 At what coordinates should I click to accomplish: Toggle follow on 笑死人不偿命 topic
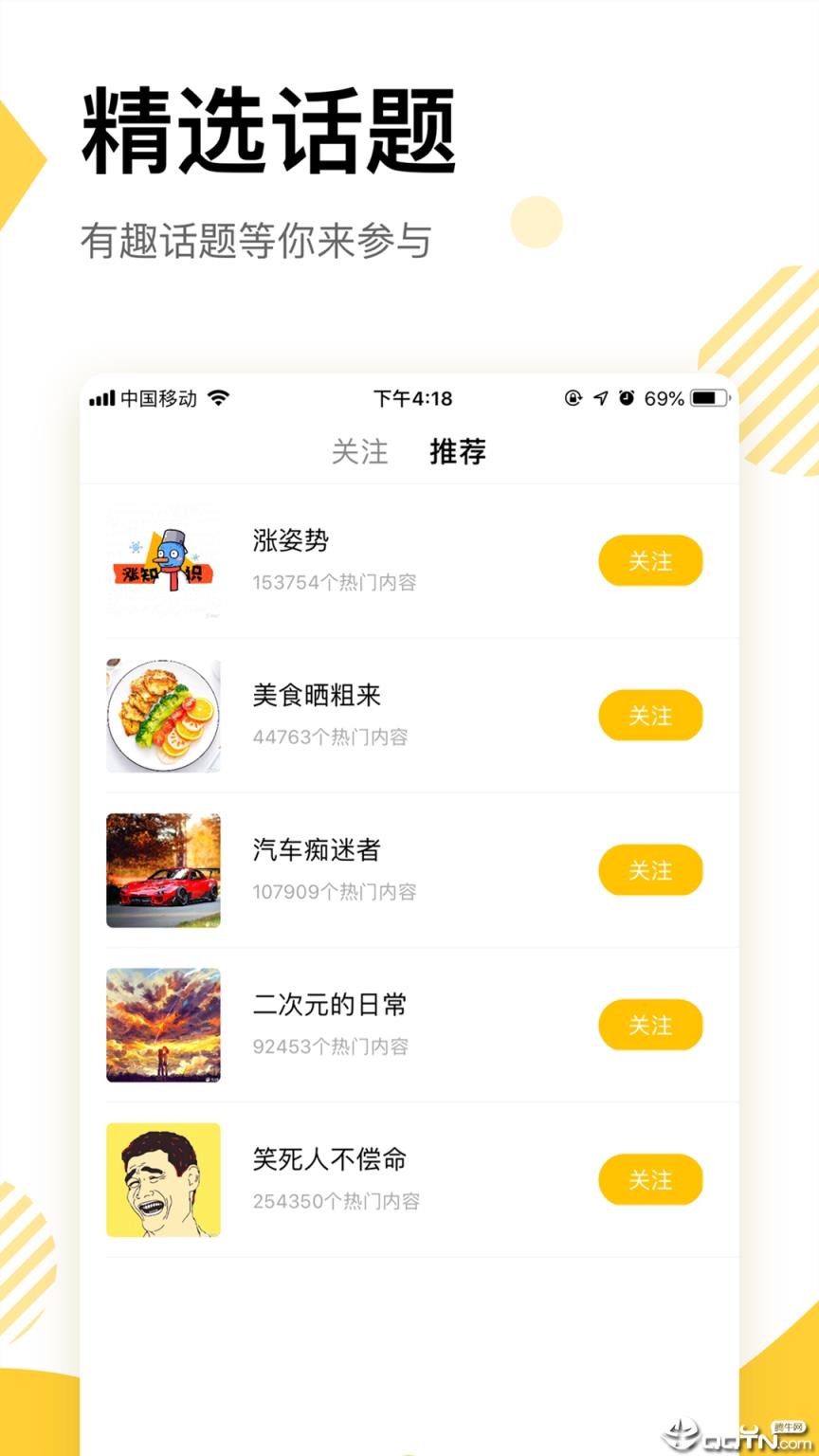point(650,1180)
